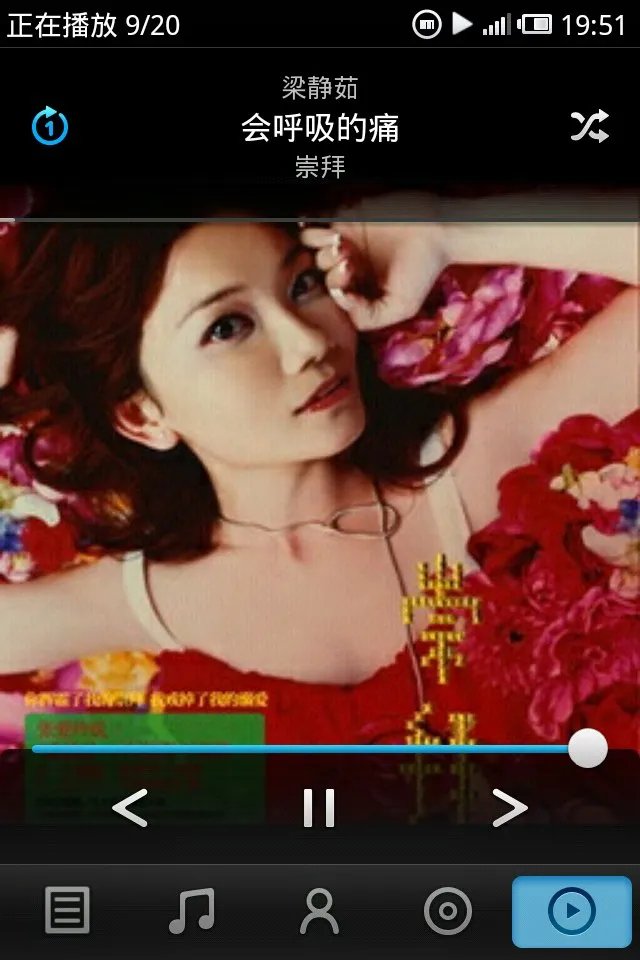Toggle shuffle playback
This screenshot has height=960, width=640.
pos(589,126)
